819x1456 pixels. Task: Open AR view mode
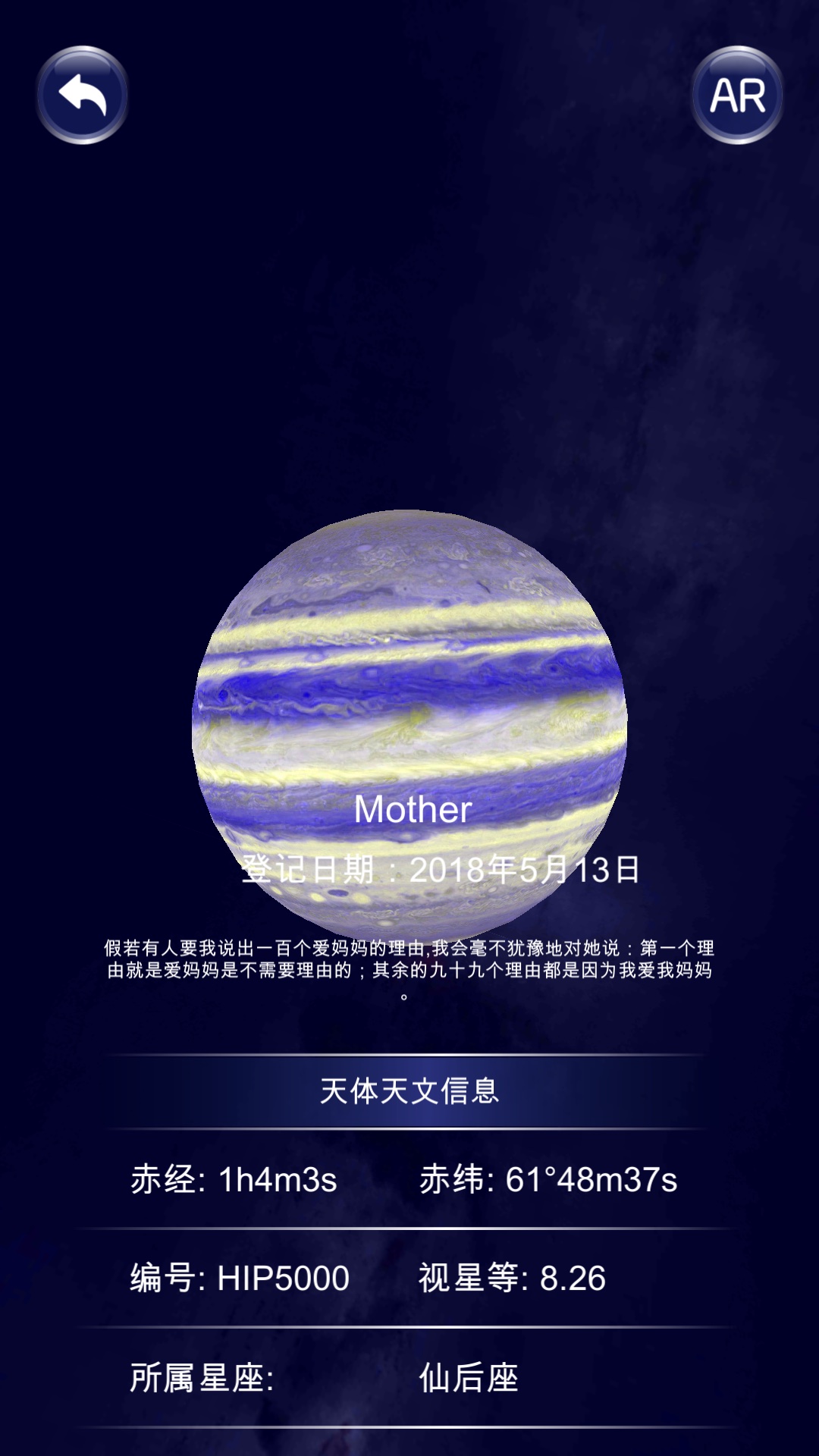pos(737,96)
